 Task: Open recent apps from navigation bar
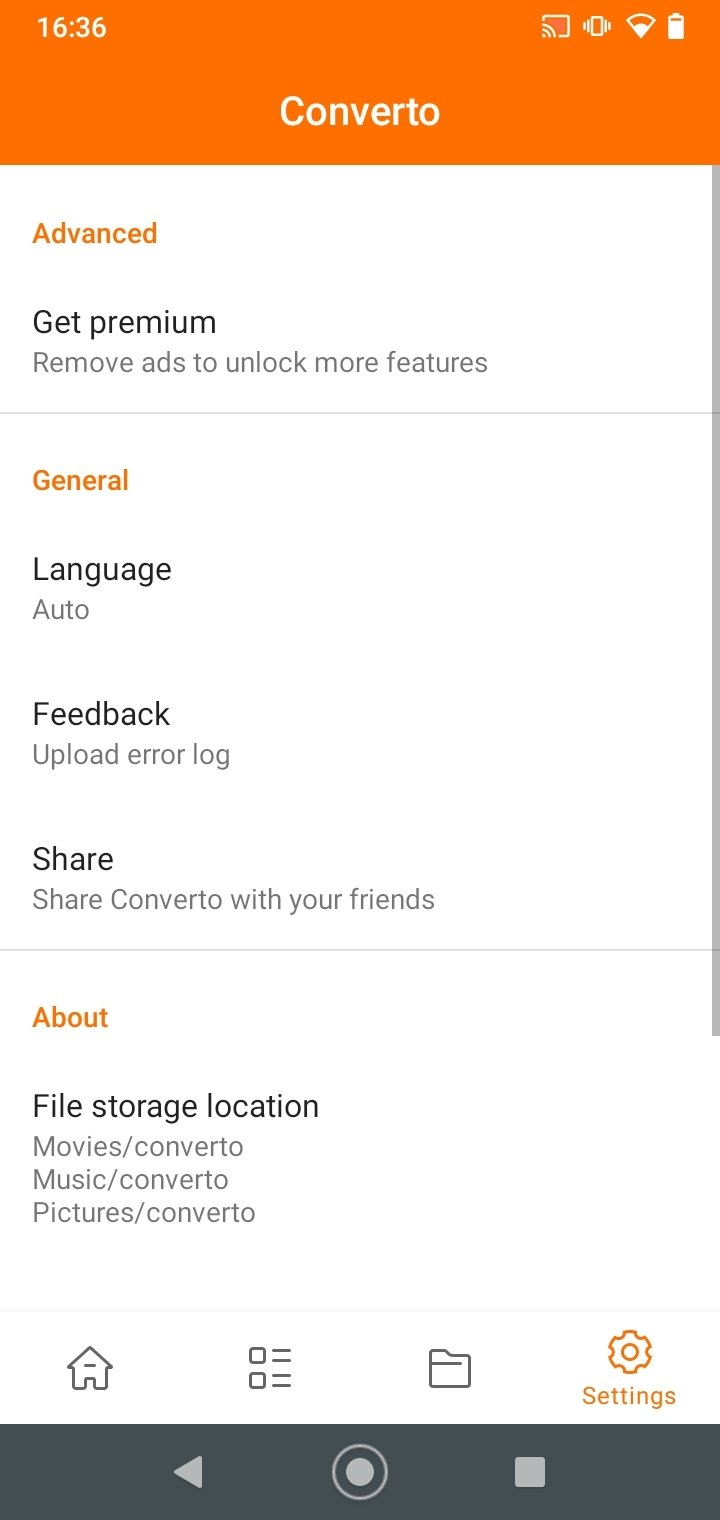530,1472
